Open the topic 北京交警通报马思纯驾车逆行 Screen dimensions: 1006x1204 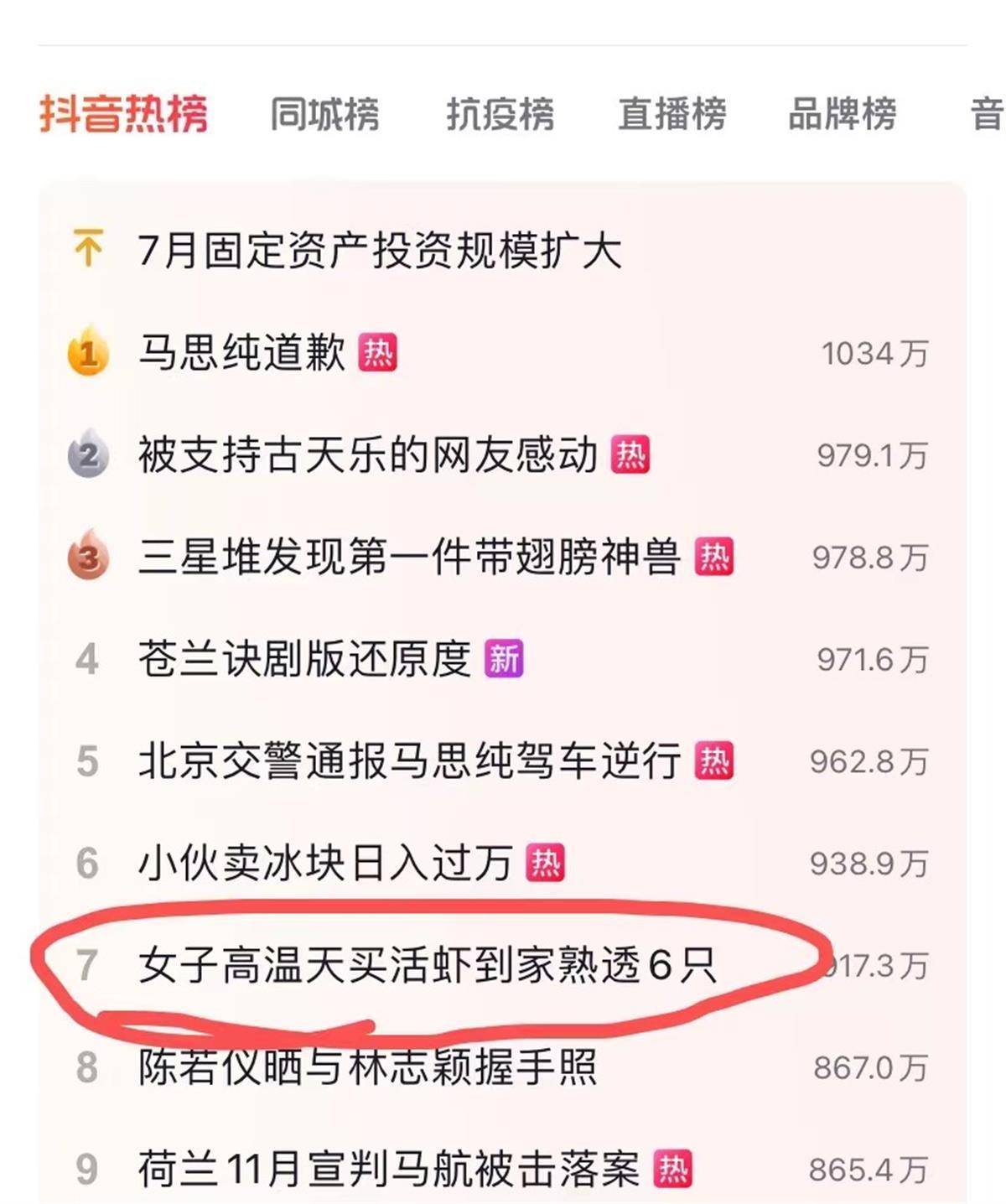(409, 761)
